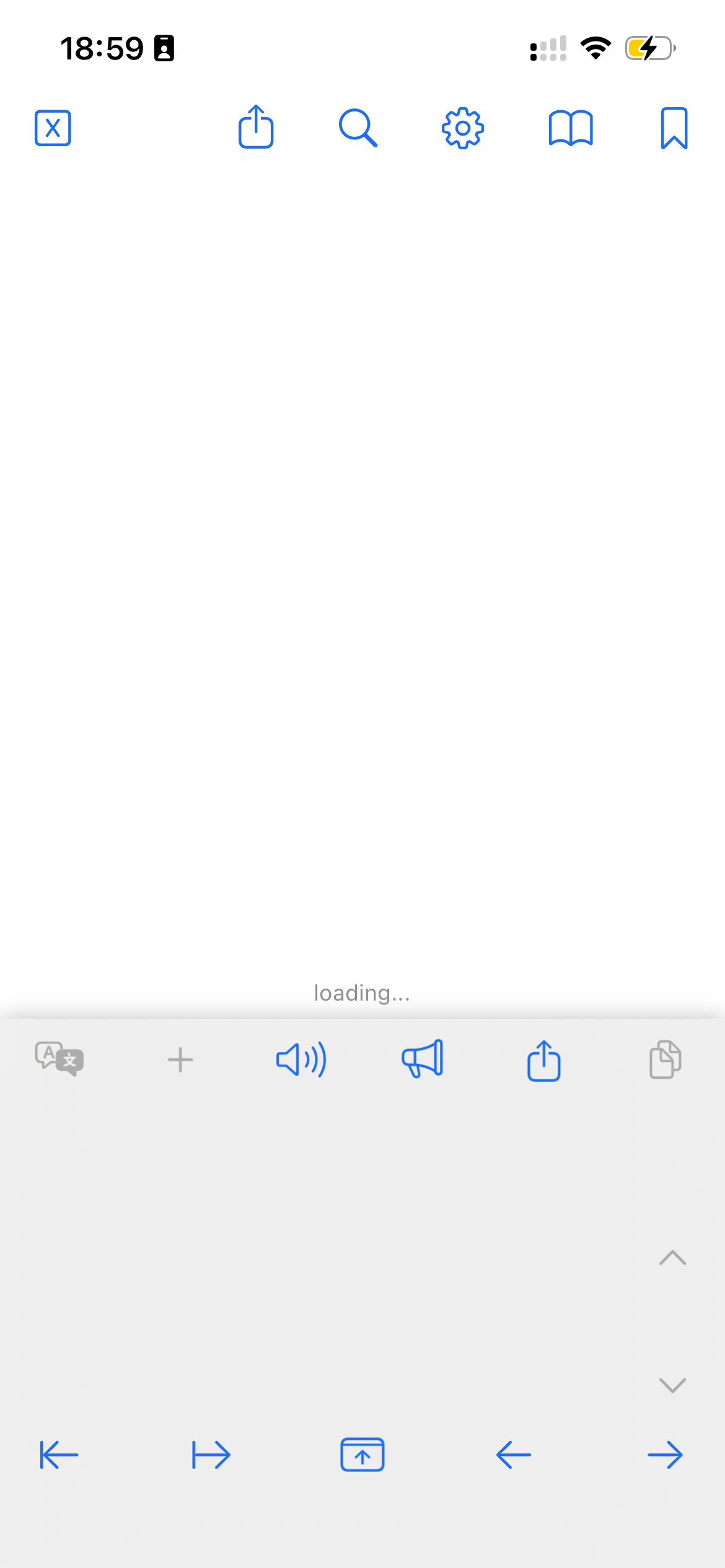
Task: Close the reader with the X icon
Action: pos(53,128)
